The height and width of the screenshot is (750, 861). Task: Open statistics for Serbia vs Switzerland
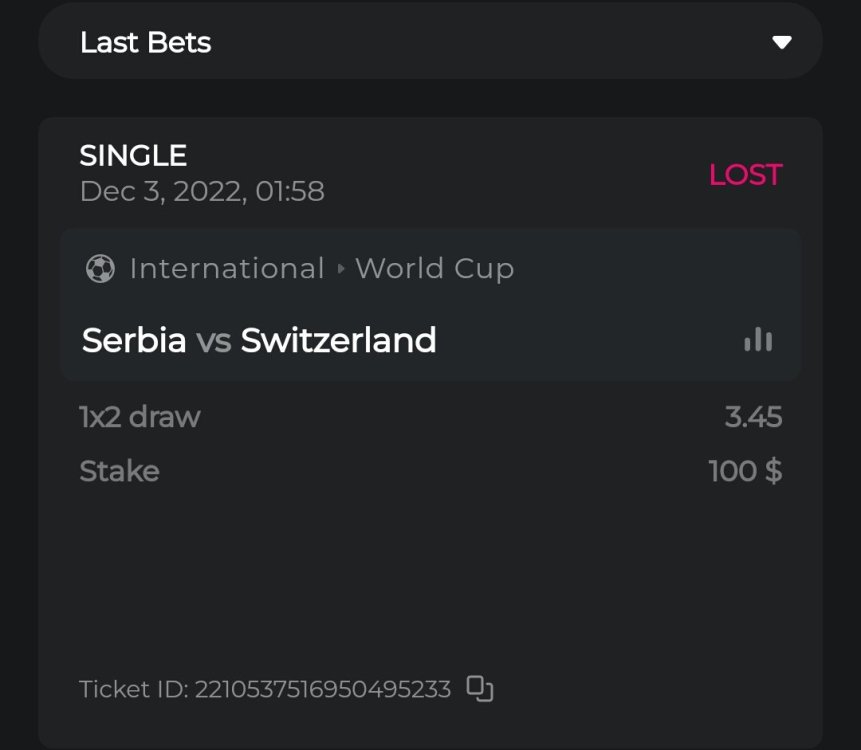pyautogui.click(x=758, y=340)
